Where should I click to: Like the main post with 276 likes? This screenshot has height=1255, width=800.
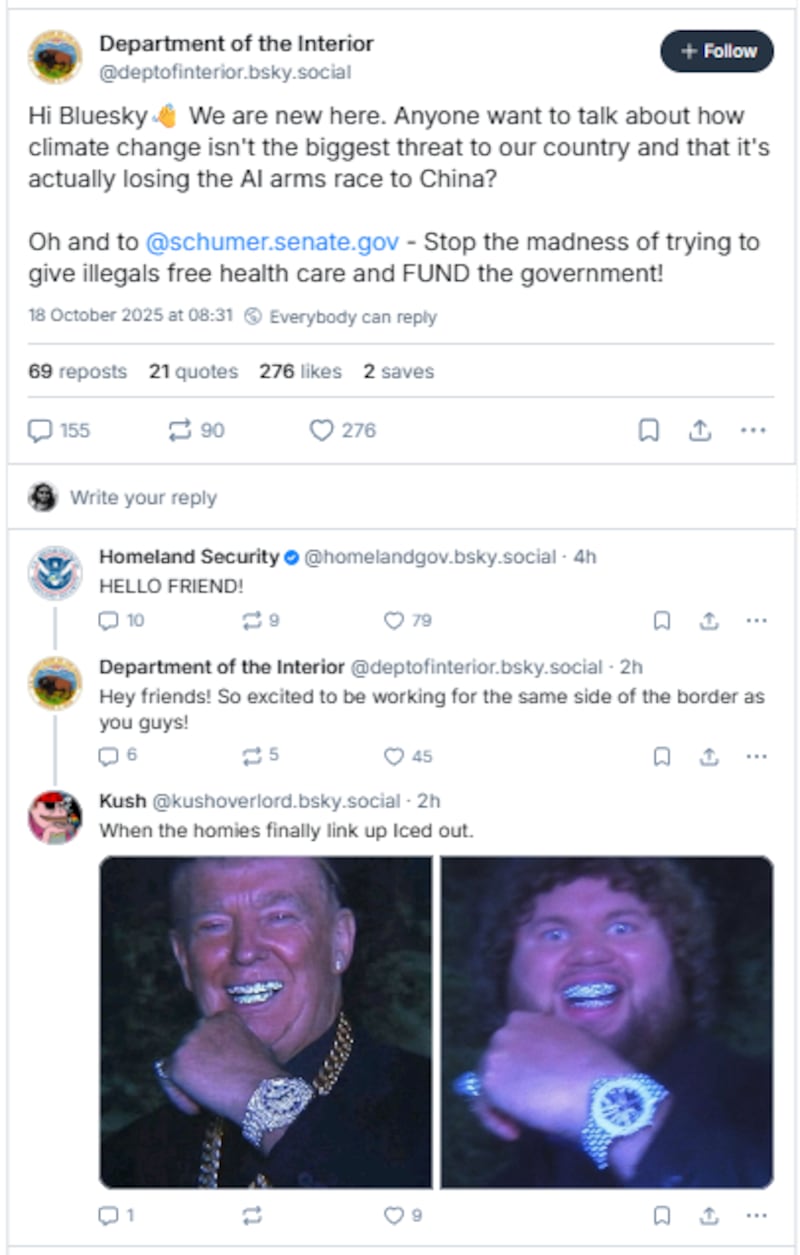(321, 430)
